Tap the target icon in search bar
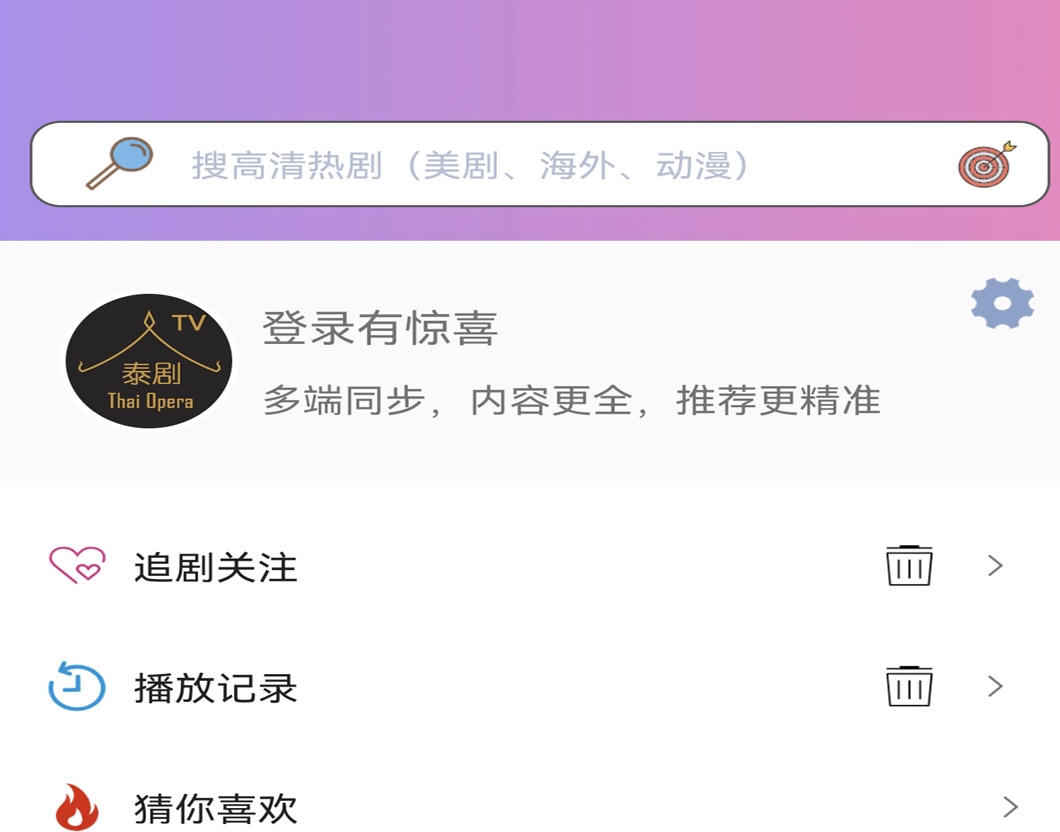Viewport: 1060px width, 832px height. (986, 164)
